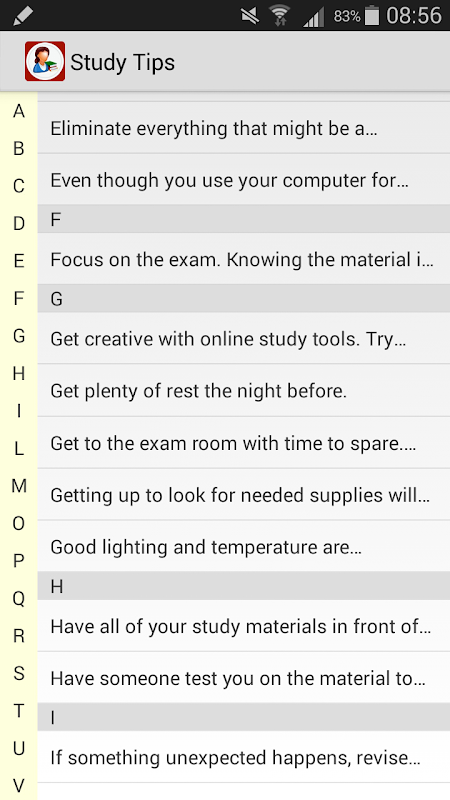
Task: Open tip 'Even though you use your computer for…'
Action: [x=243, y=180]
